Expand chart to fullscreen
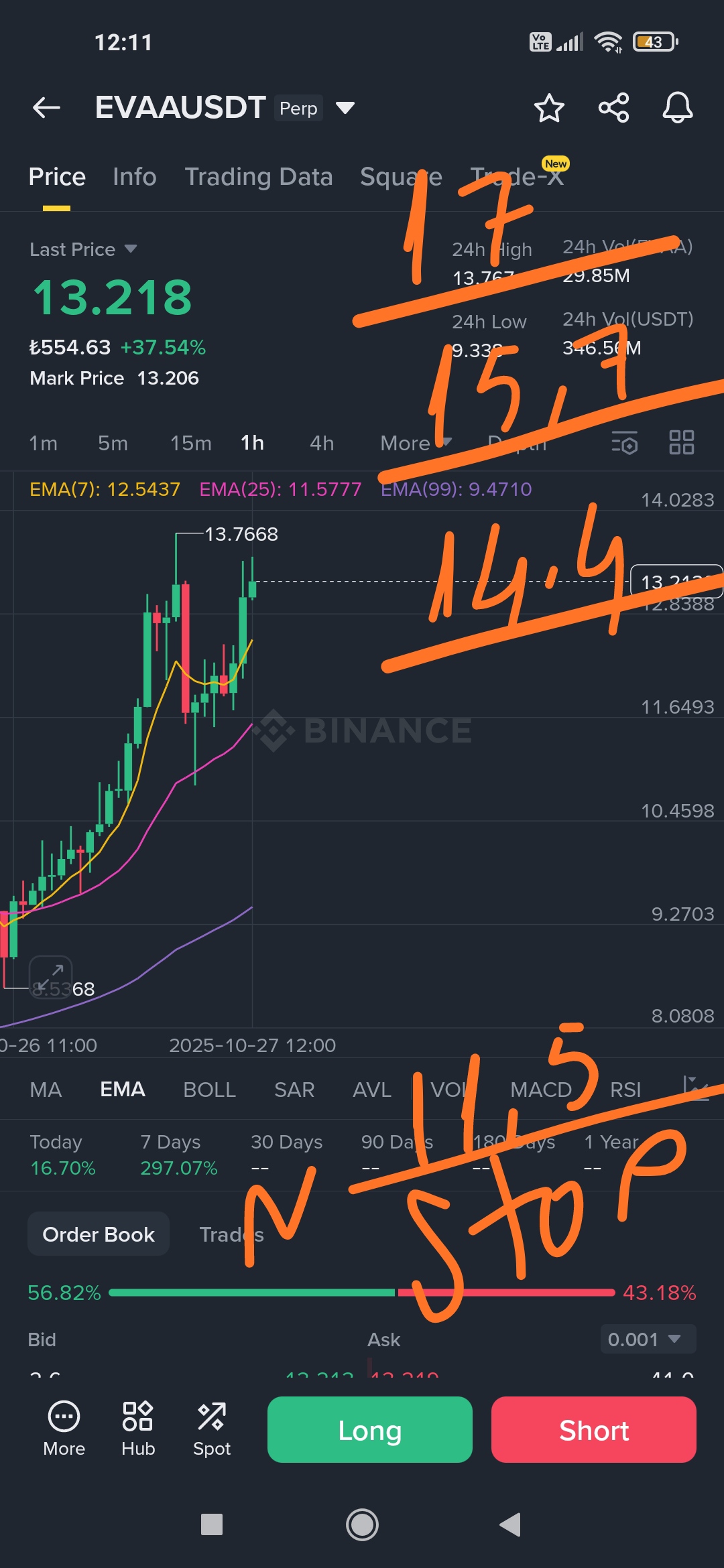 (51, 977)
